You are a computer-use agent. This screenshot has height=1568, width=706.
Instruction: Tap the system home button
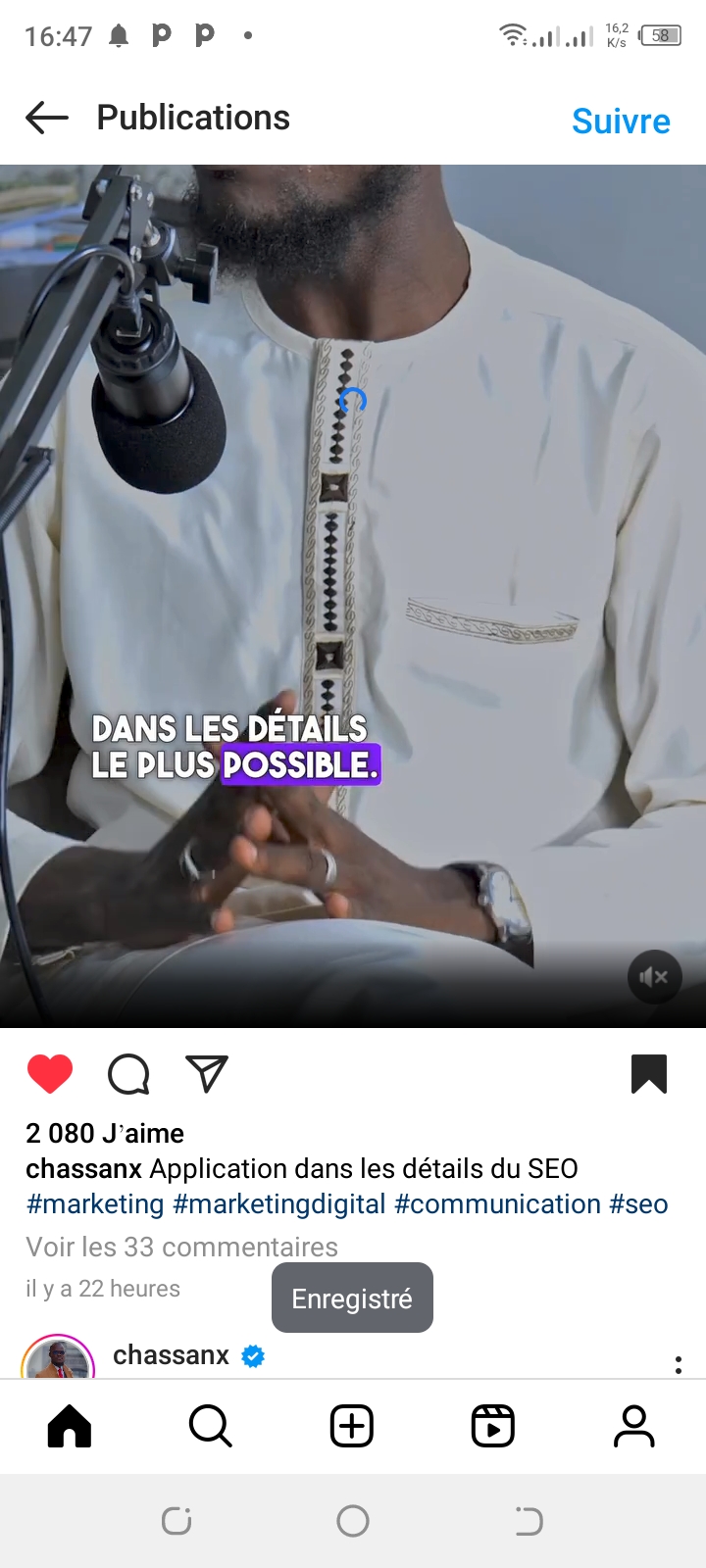(353, 1521)
